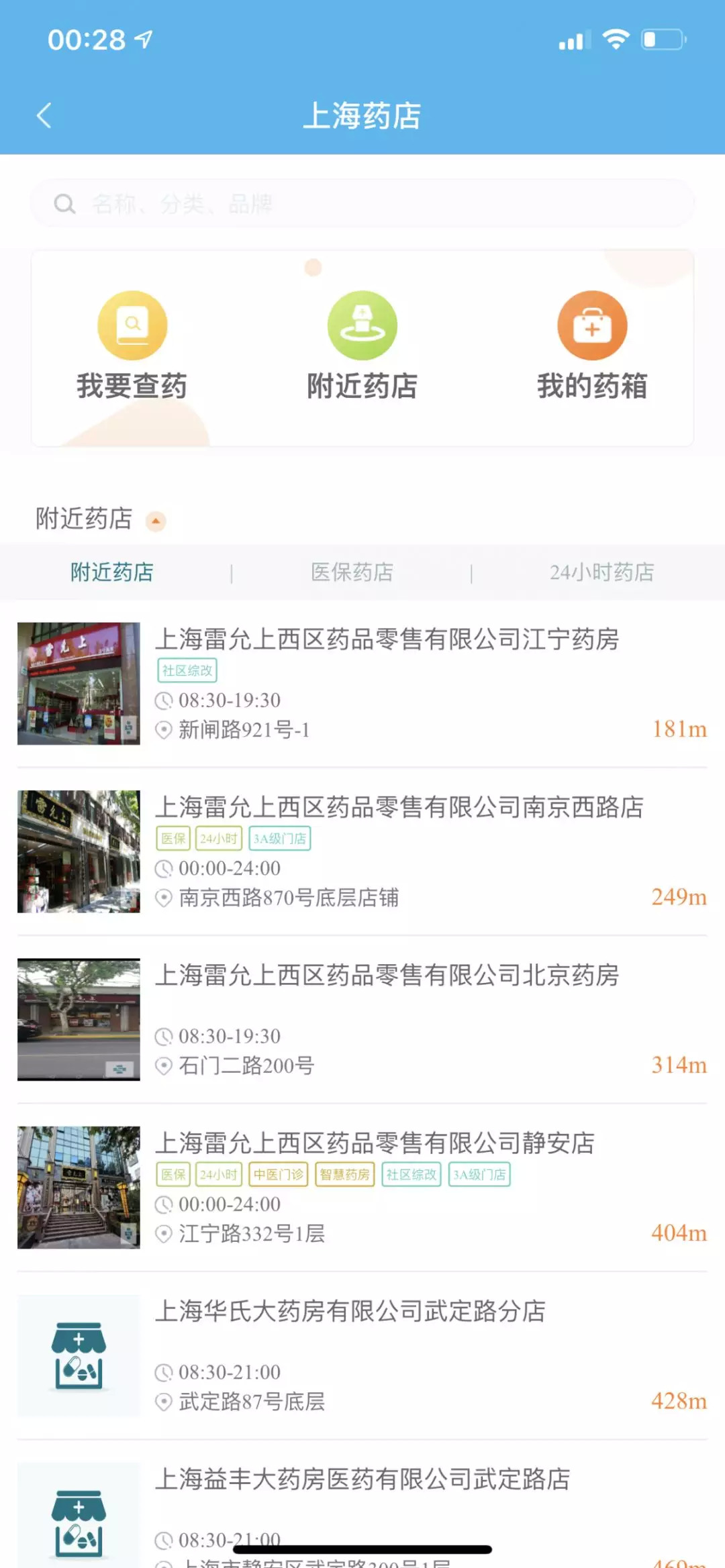Open 静安店 pharmacy listing
The height and width of the screenshot is (1568, 725).
pyautogui.click(x=375, y=1143)
